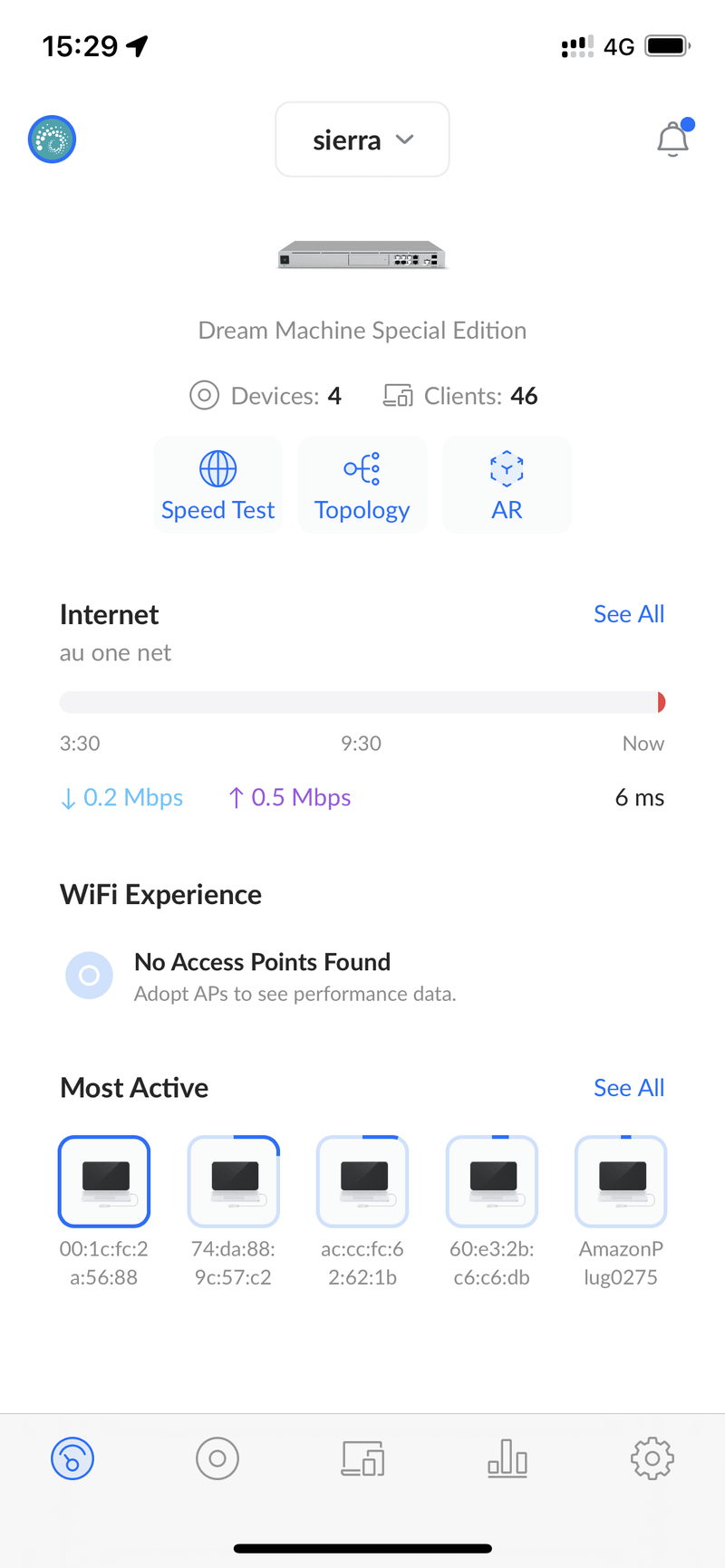Viewport: 725px width, 1568px height.
Task: Open client 74:da:88:9c:57:c2
Action: coord(233,1182)
